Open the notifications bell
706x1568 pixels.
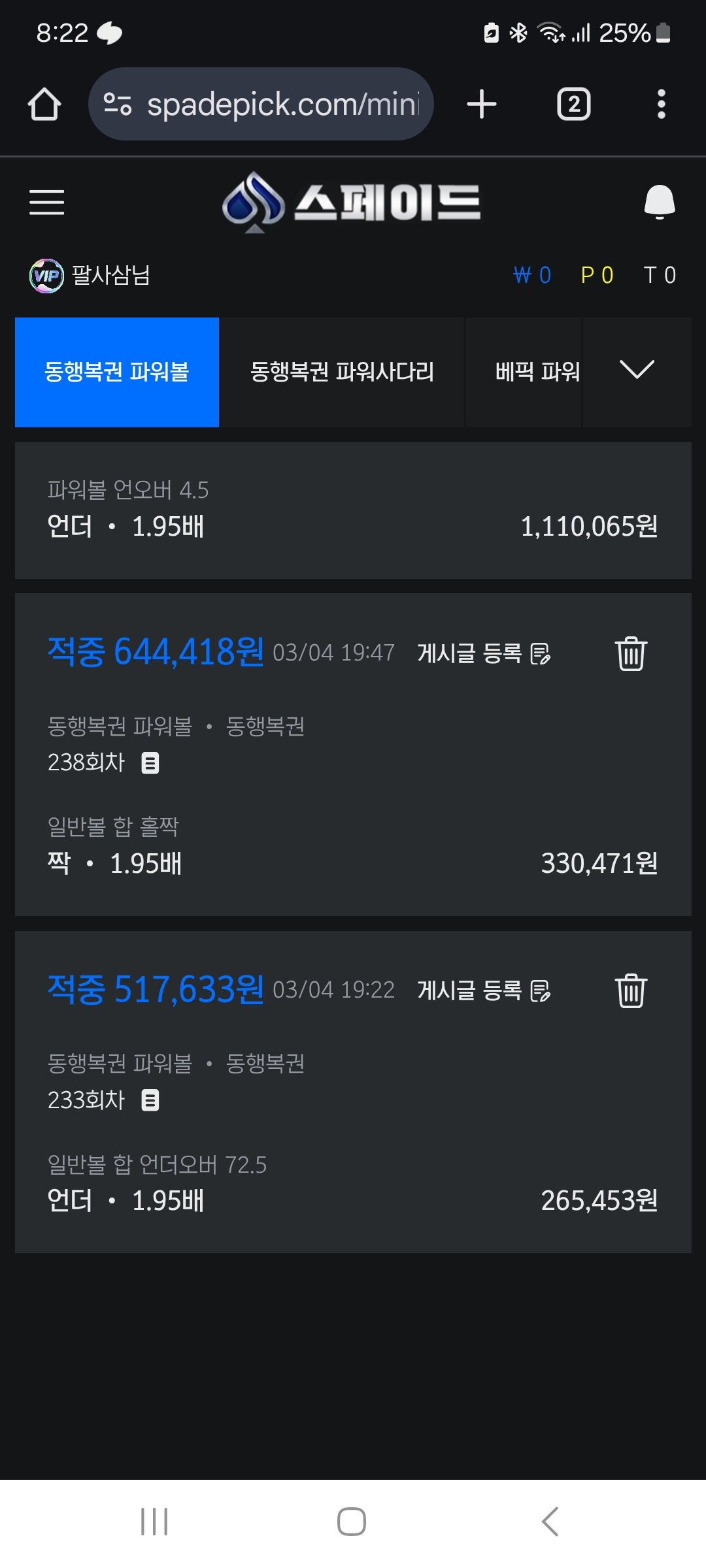point(659,202)
